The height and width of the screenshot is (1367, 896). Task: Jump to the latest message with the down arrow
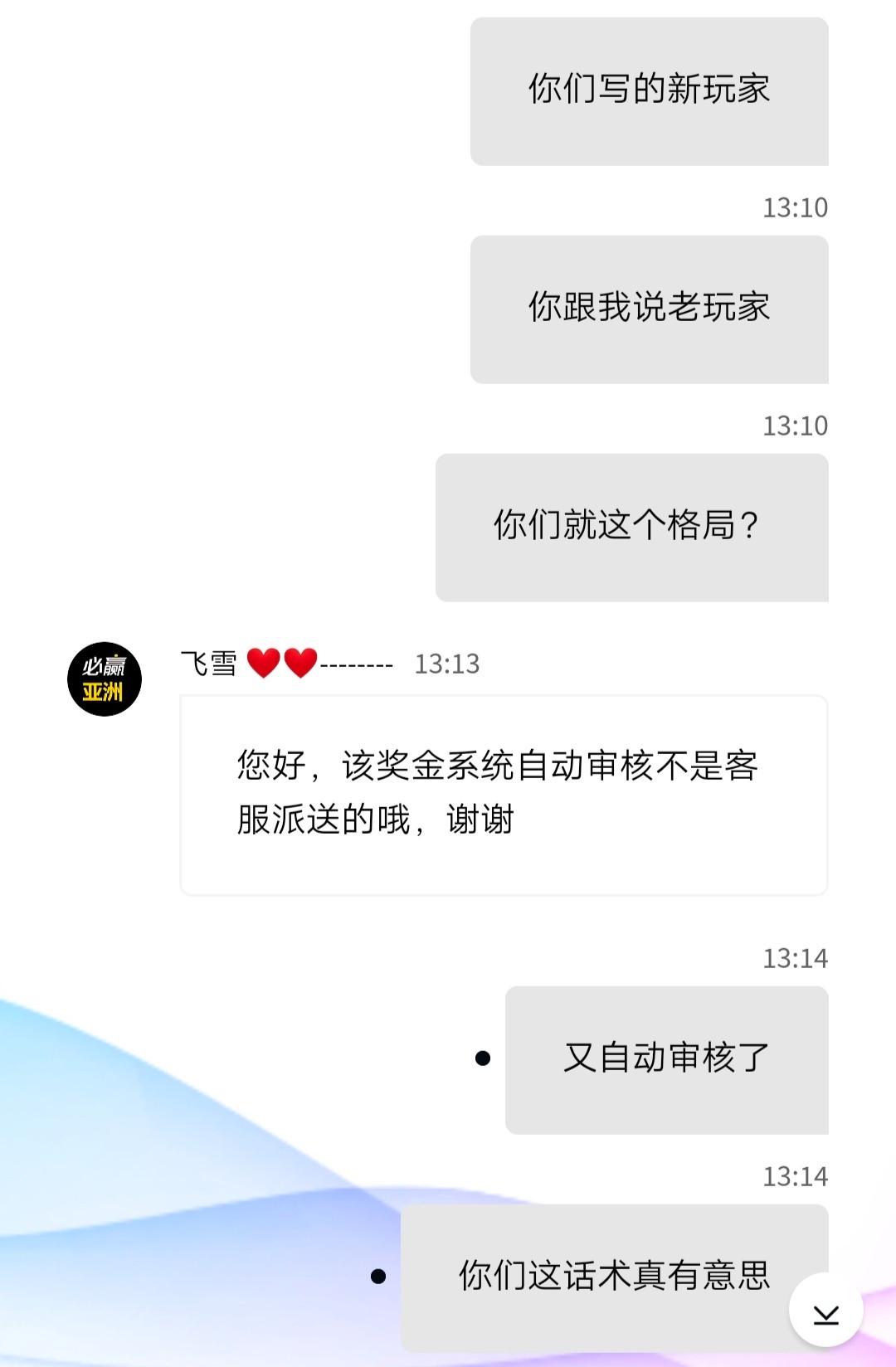pos(825,1311)
